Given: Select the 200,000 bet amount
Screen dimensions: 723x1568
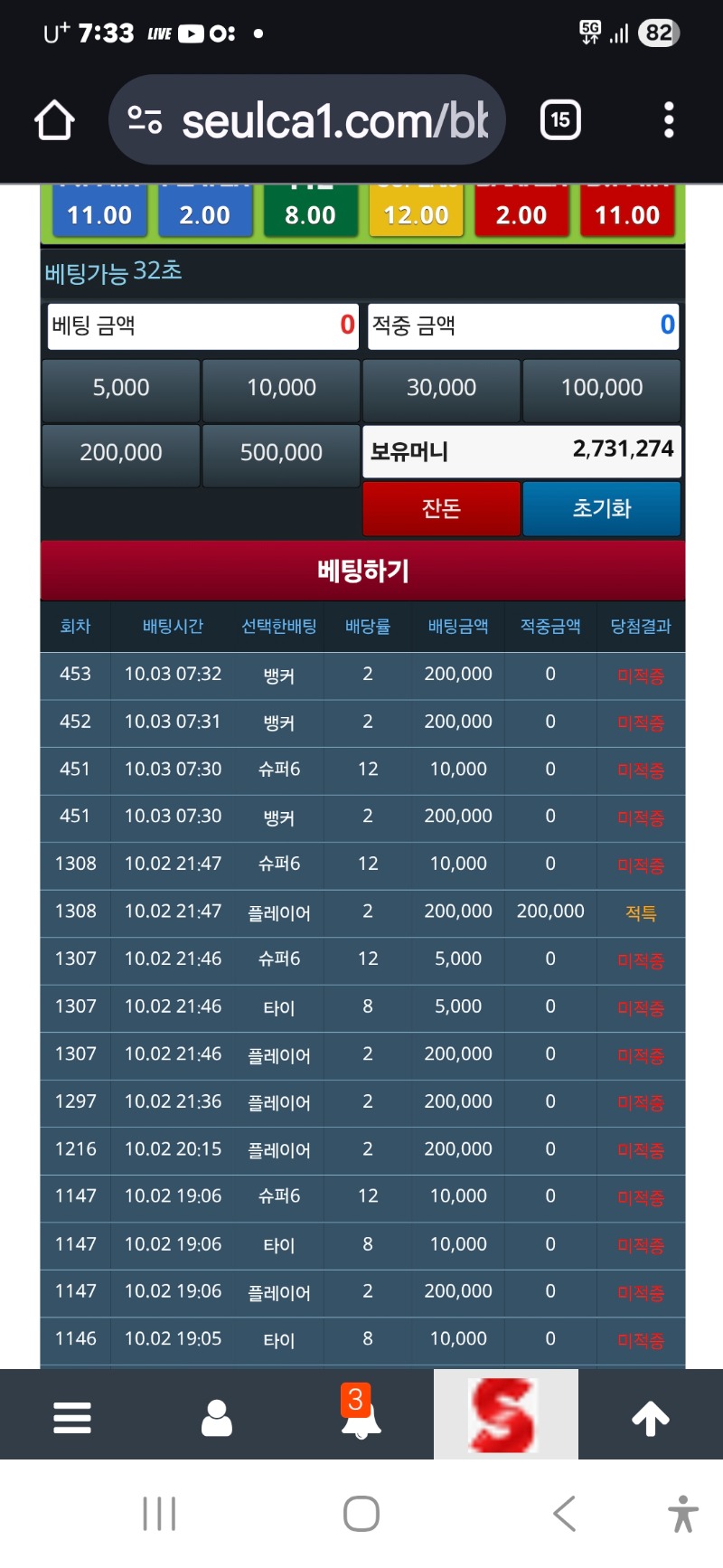Looking at the screenshot, I should tap(121, 453).
